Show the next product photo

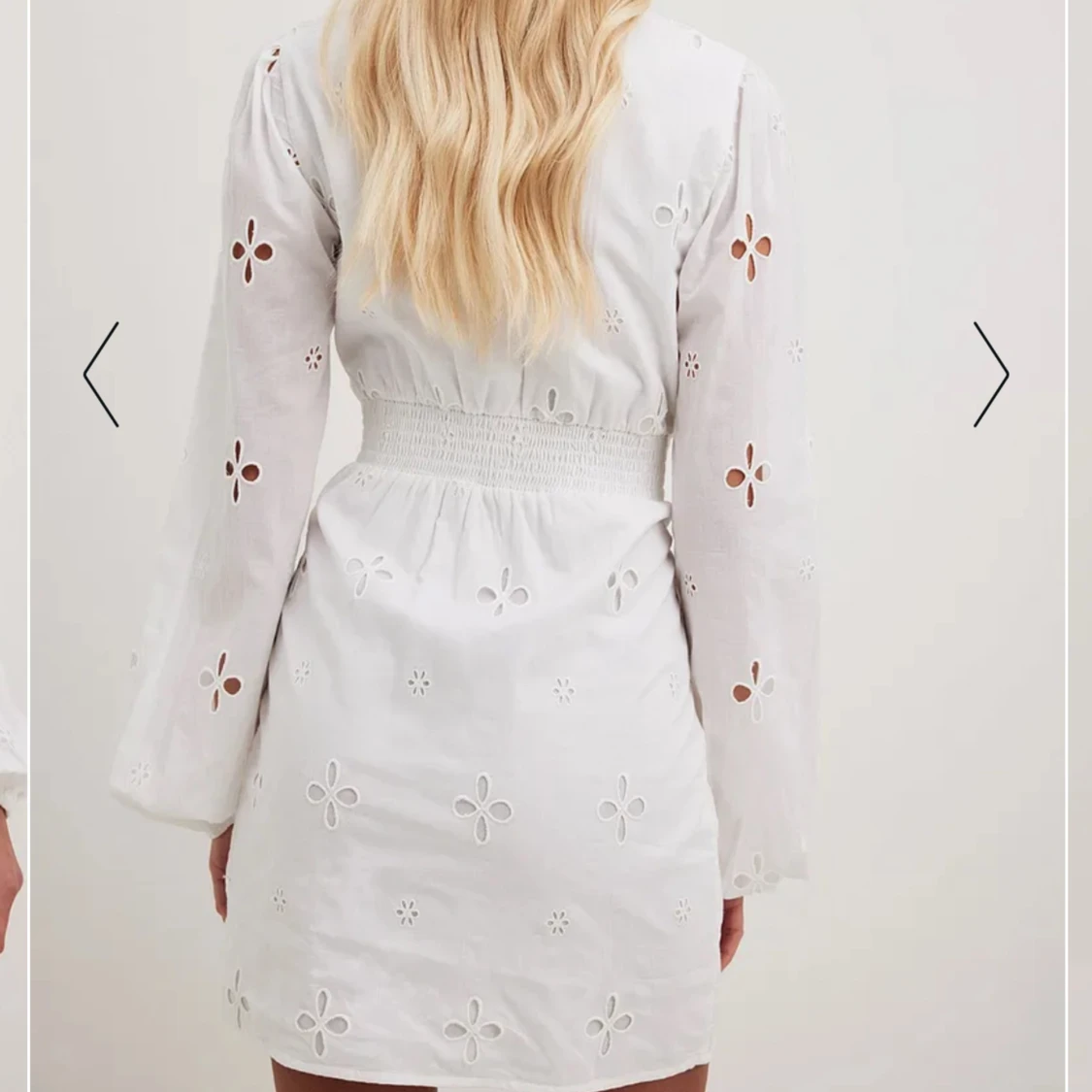pos(991,375)
